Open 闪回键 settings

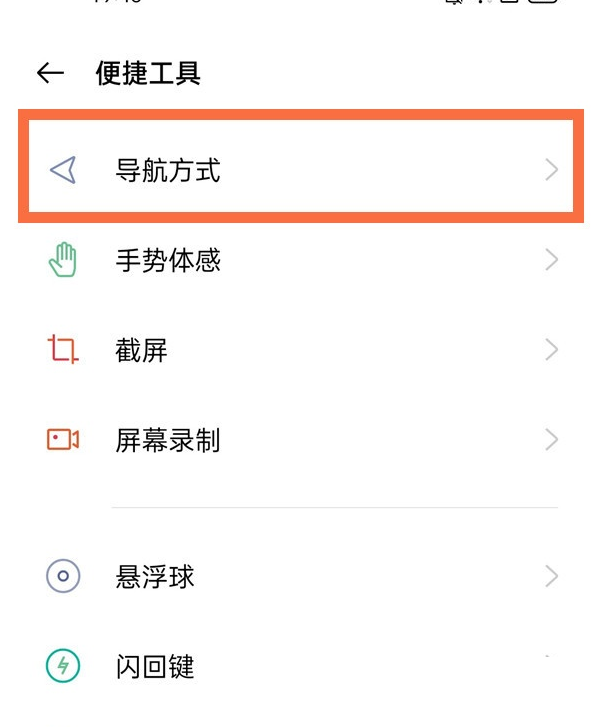(300, 666)
